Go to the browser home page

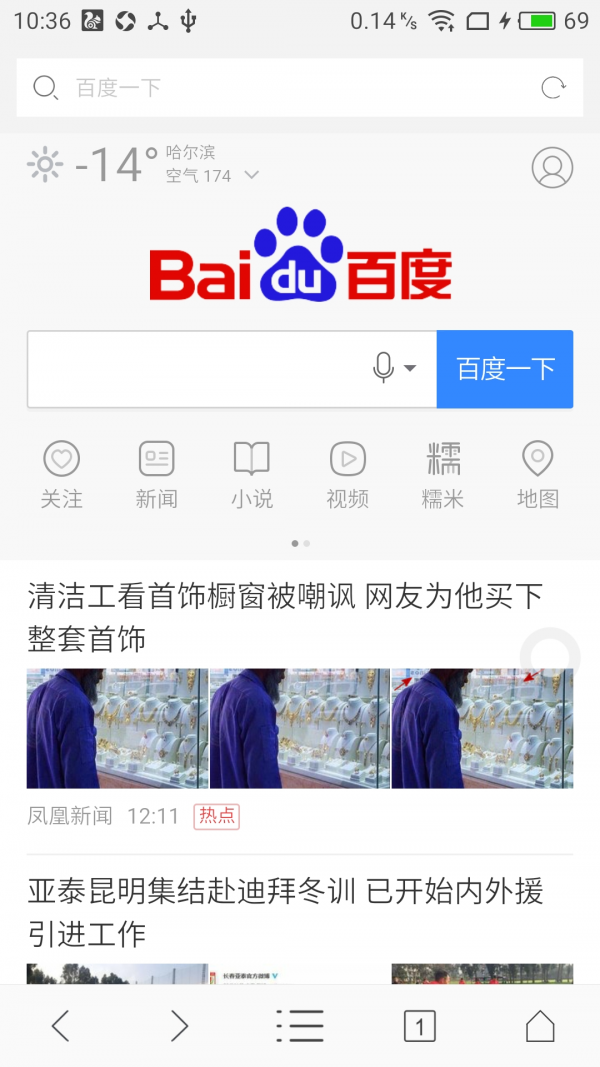pos(540,1026)
